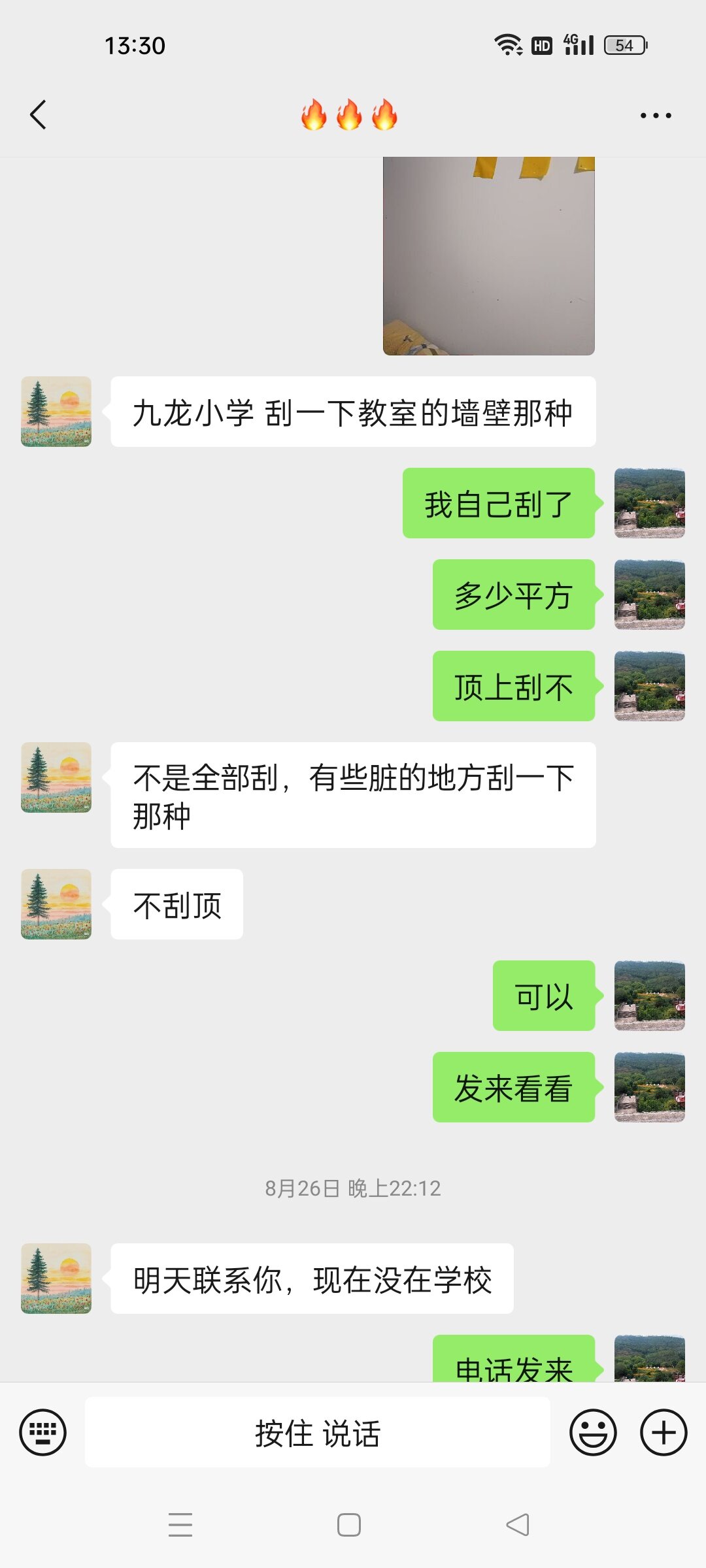
Task: Open contact avatar beside 不刮顶 message
Action: point(56,904)
